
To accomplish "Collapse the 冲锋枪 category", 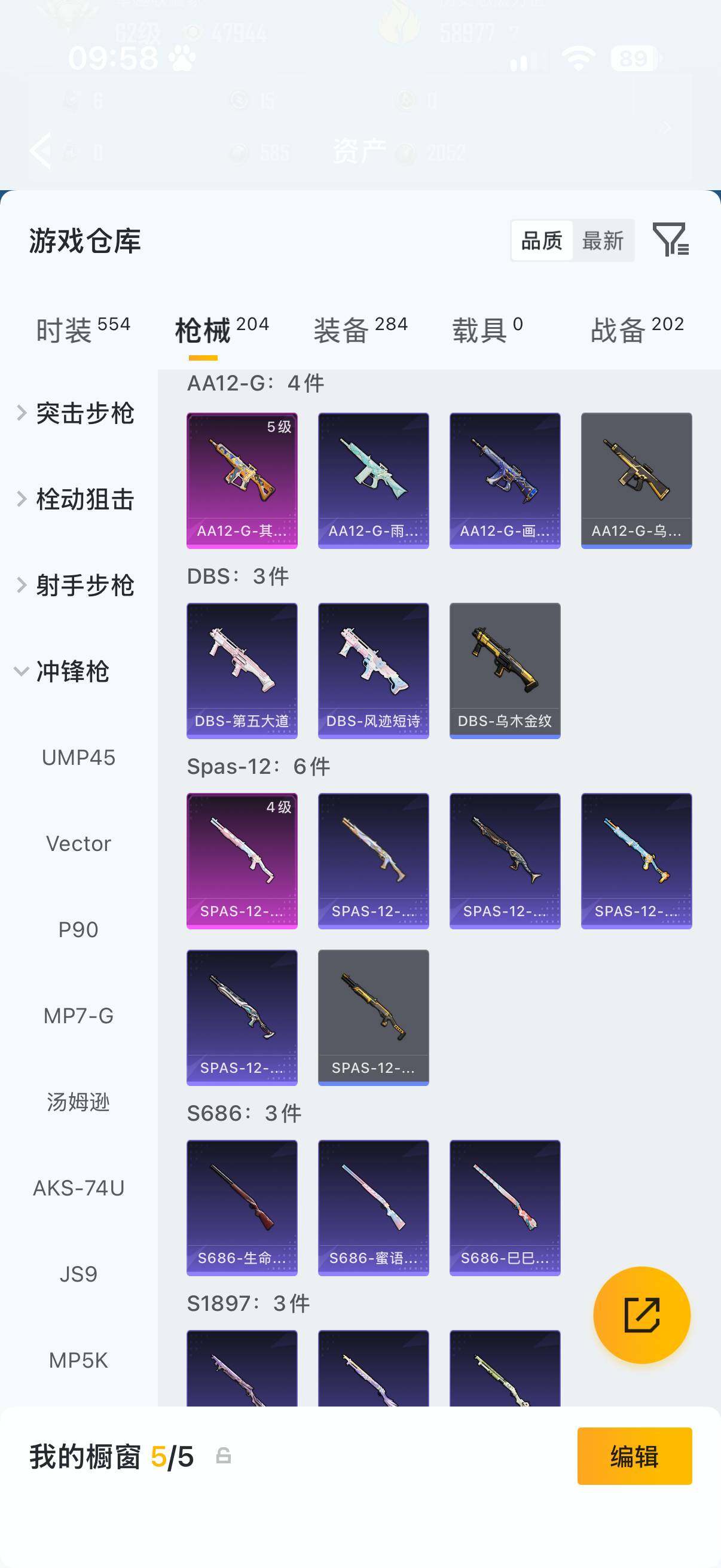I will coord(62,672).
